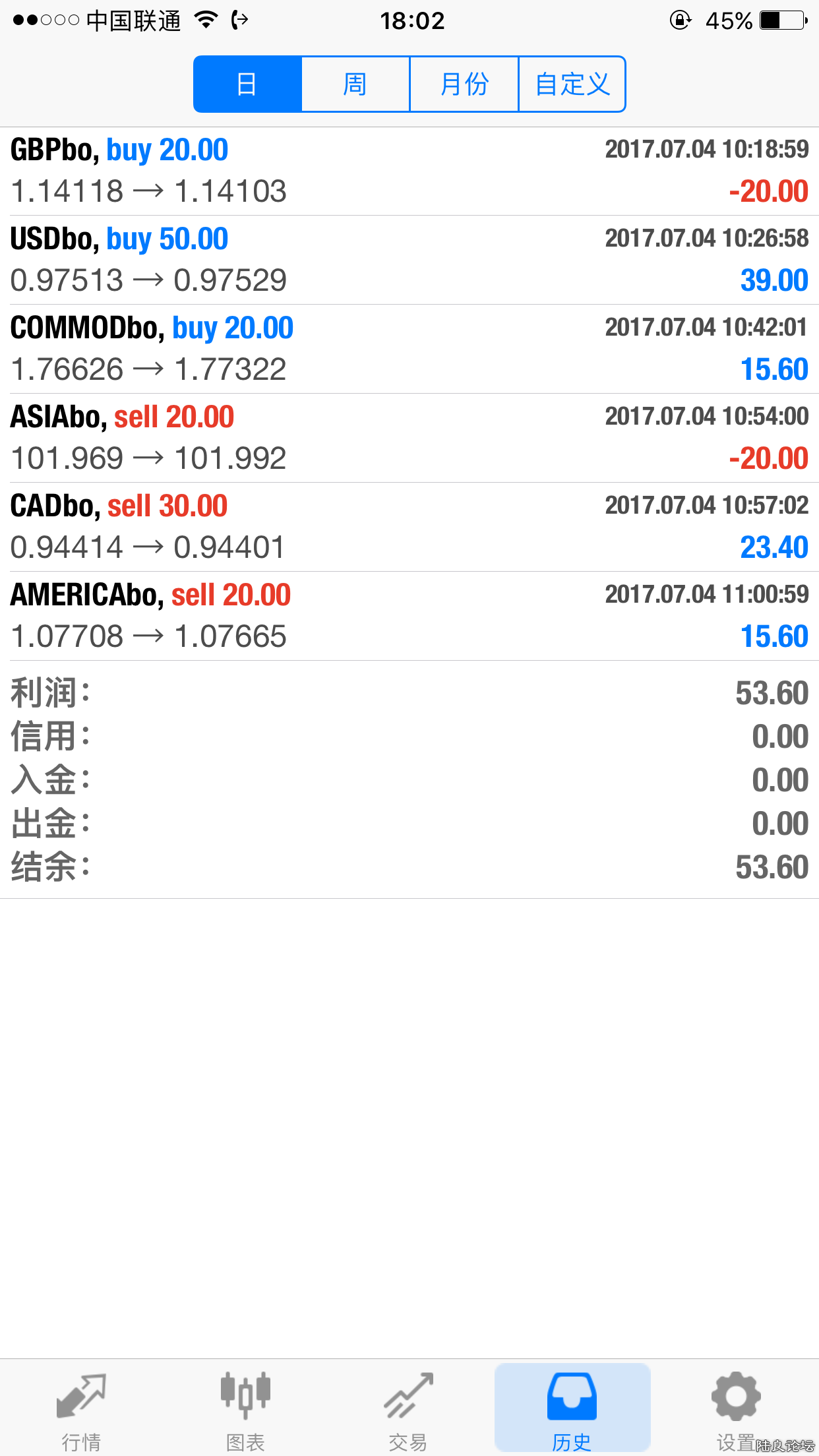This screenshot has height=1456, width=819.
Task: Open the USDbo buy 50.00 trade
Action: (x=409, y=260)
